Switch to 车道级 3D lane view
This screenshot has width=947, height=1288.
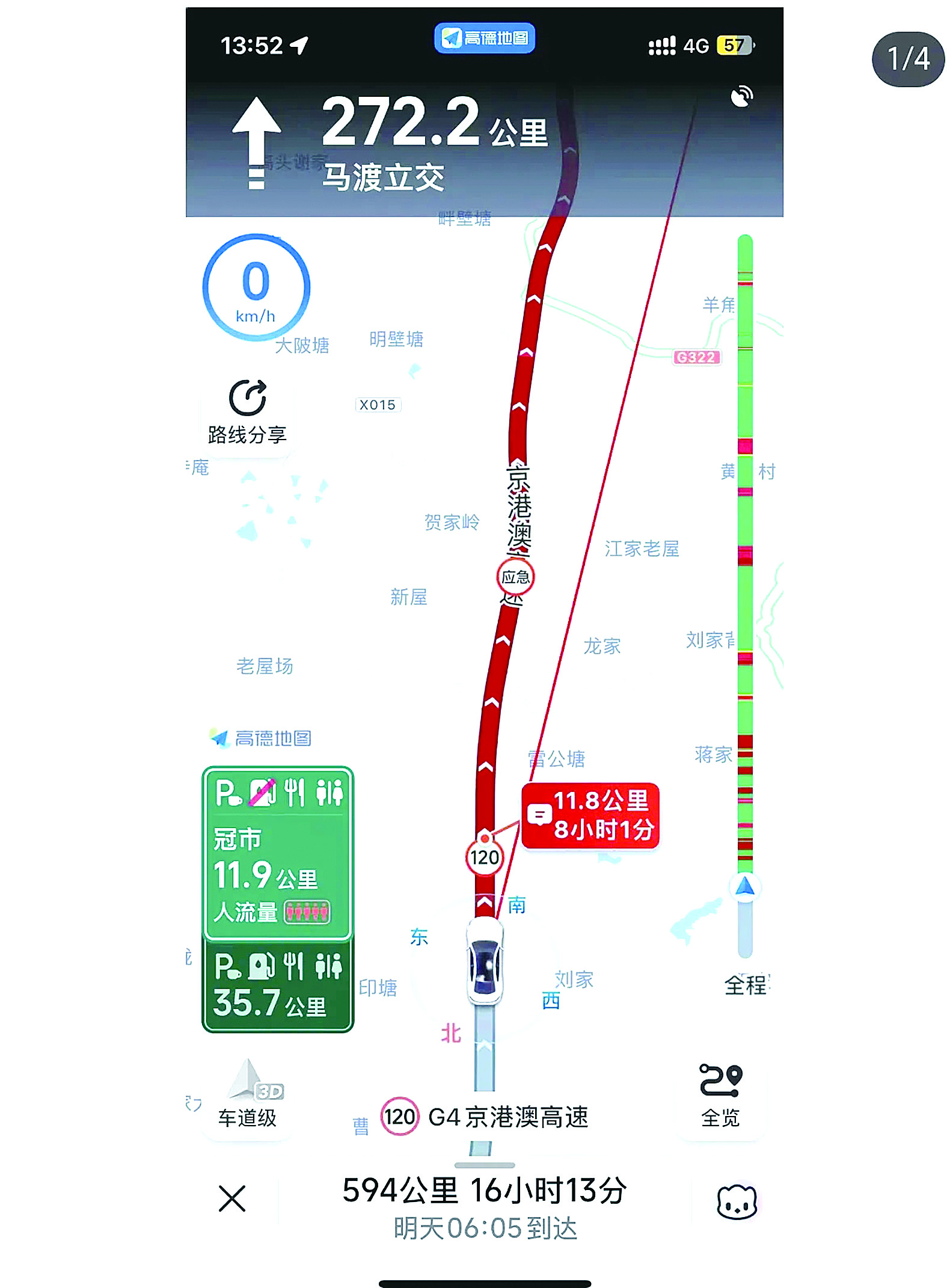pyautogui.click(x=247, y=1096)
